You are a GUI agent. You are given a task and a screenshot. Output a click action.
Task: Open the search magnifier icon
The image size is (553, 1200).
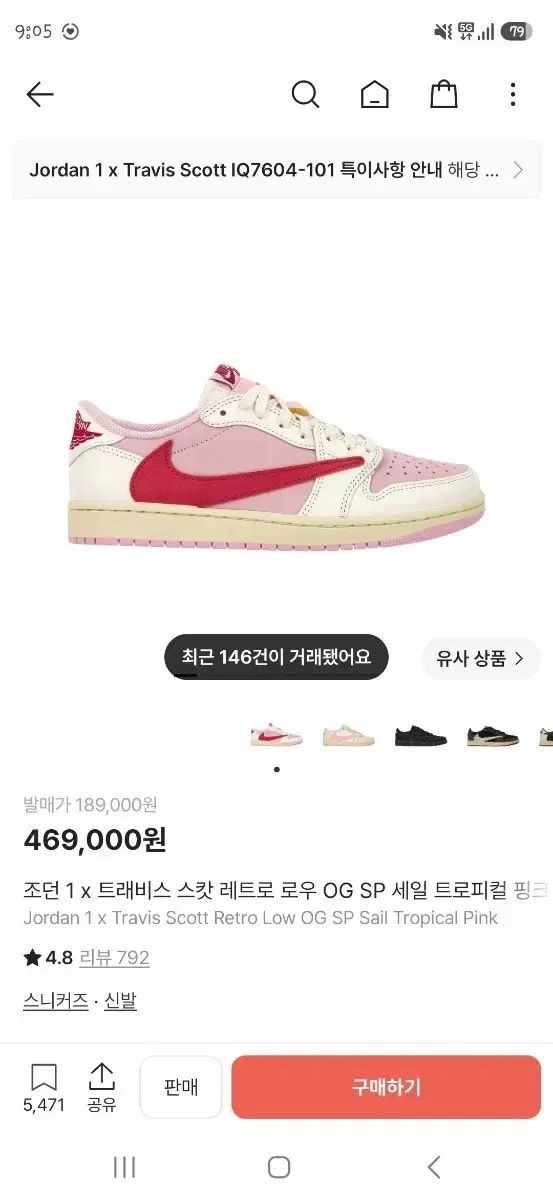(305, 95)
